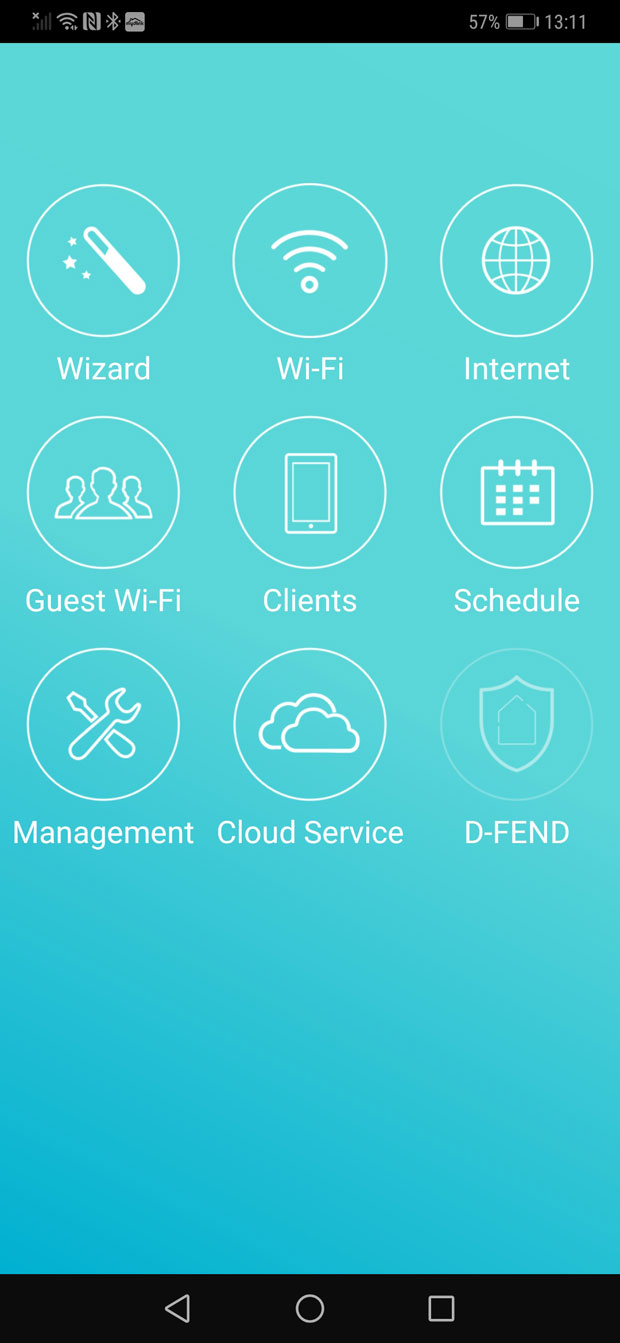Image resolution: width=620 pixels, height=1343 pixels.
Task: Tap the system home button
Action: tap(310, 1308)
